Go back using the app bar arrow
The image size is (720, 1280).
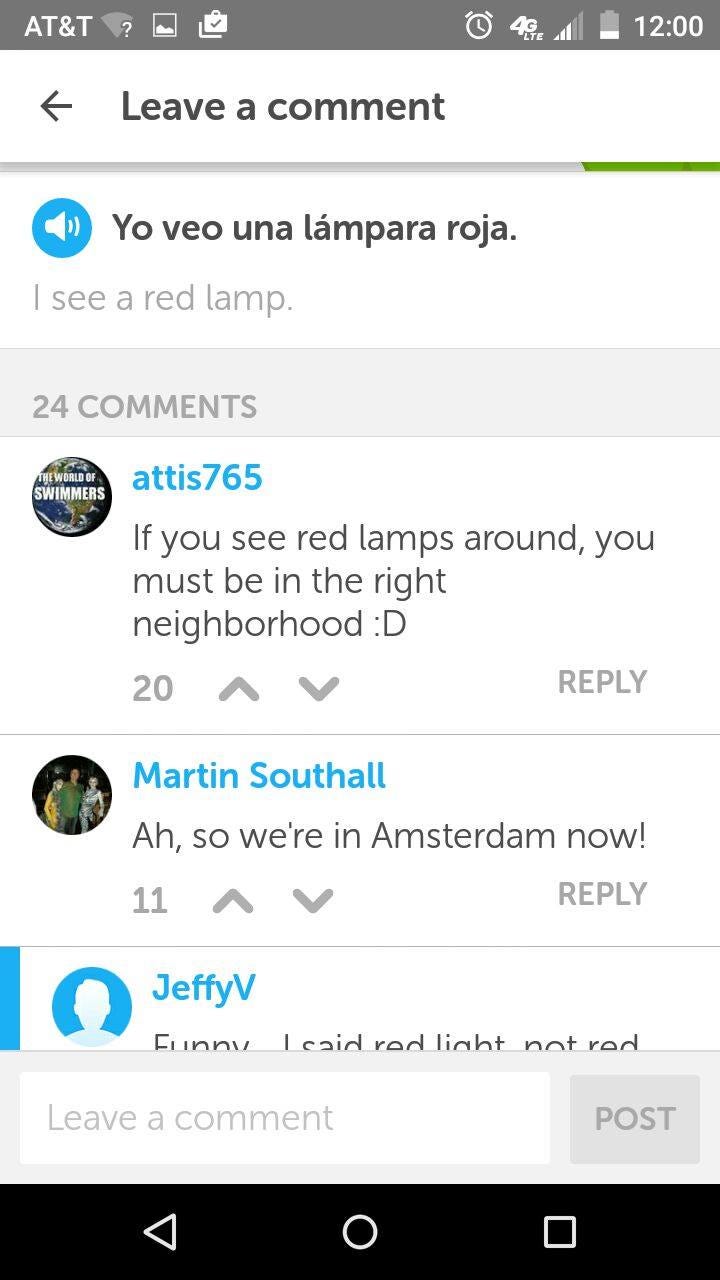coord(56,106)
